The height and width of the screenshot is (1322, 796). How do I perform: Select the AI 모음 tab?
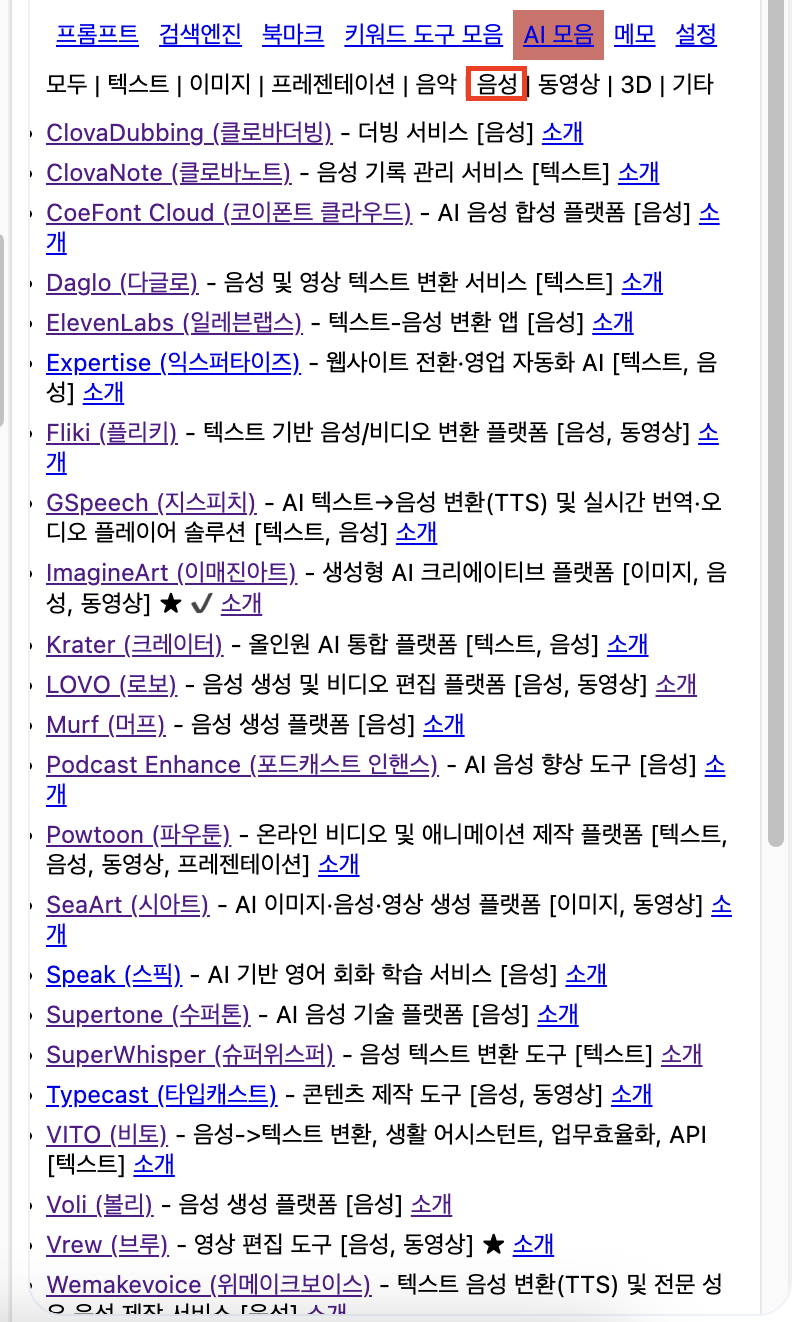point(558,35)
